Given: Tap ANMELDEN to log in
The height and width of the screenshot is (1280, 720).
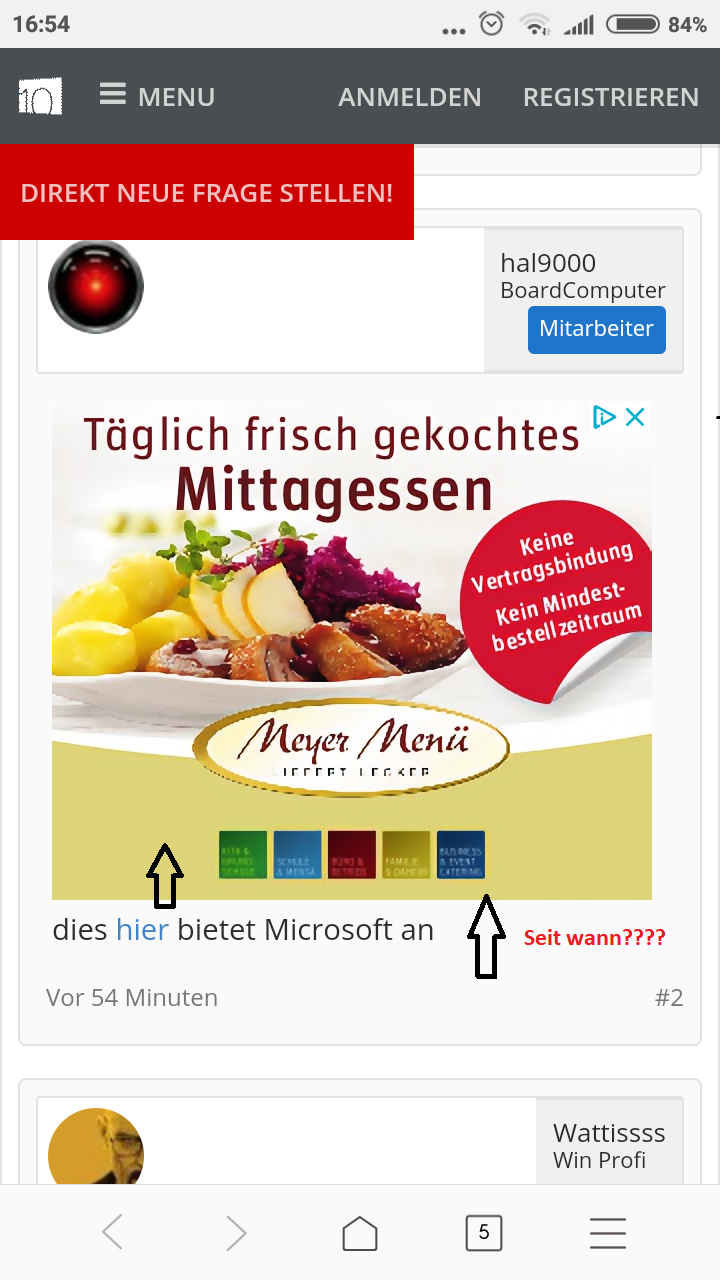Looking at the screenshot, I should 410,97.
